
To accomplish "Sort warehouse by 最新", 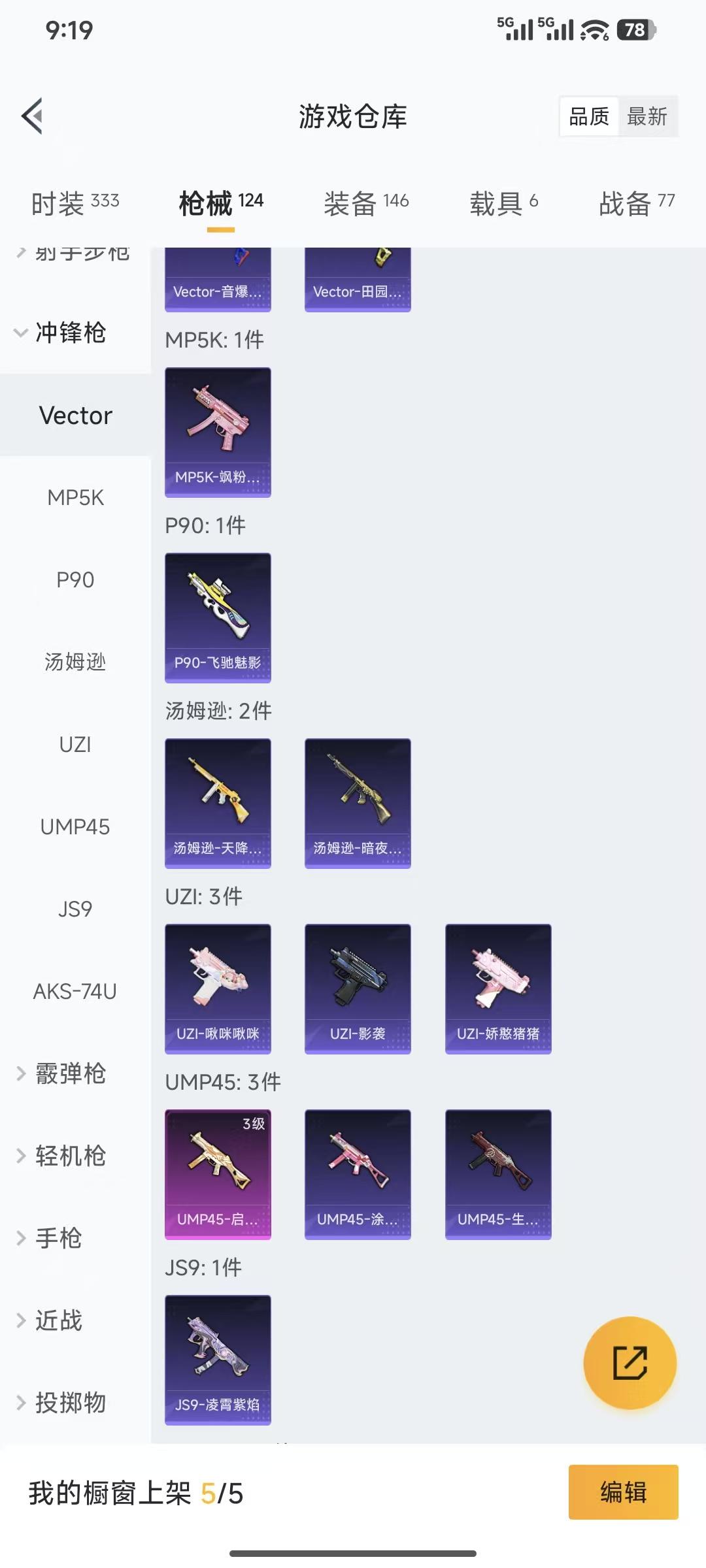I will [647, 117].
